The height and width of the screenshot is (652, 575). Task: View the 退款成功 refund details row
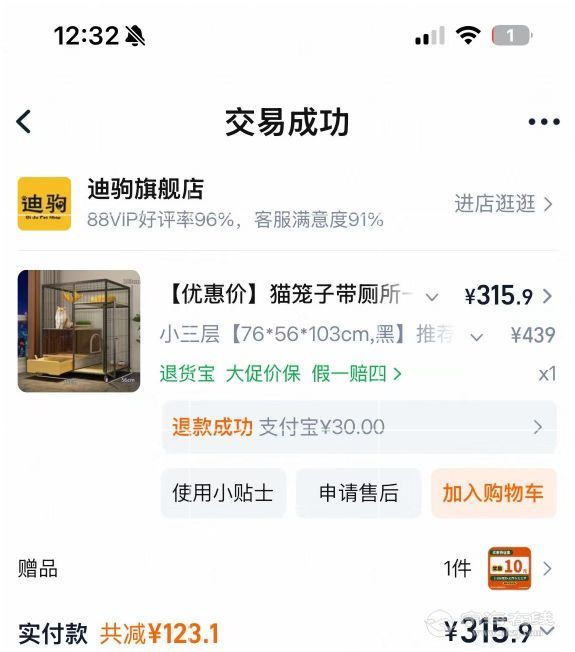[359, 427]
